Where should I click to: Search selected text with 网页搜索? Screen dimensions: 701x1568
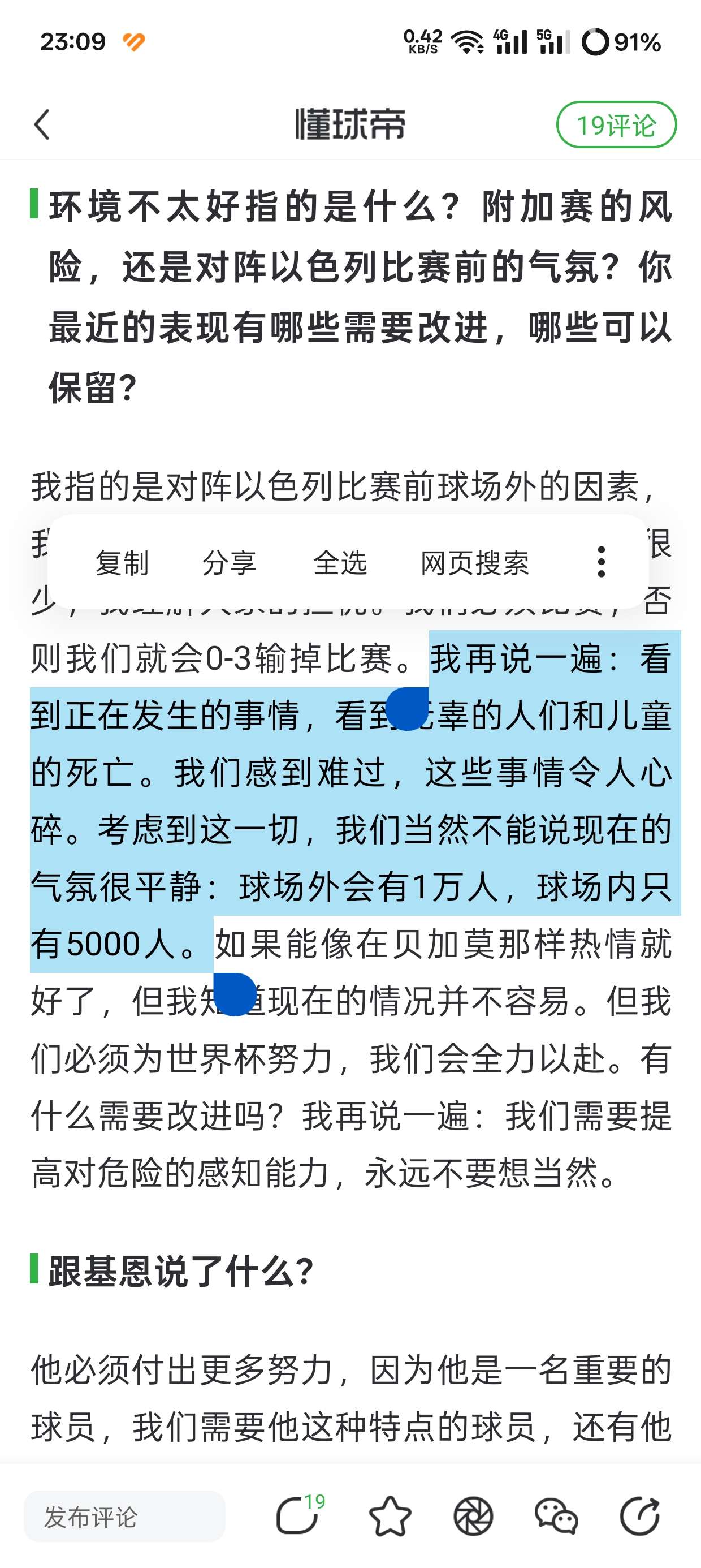pos(475,562)
